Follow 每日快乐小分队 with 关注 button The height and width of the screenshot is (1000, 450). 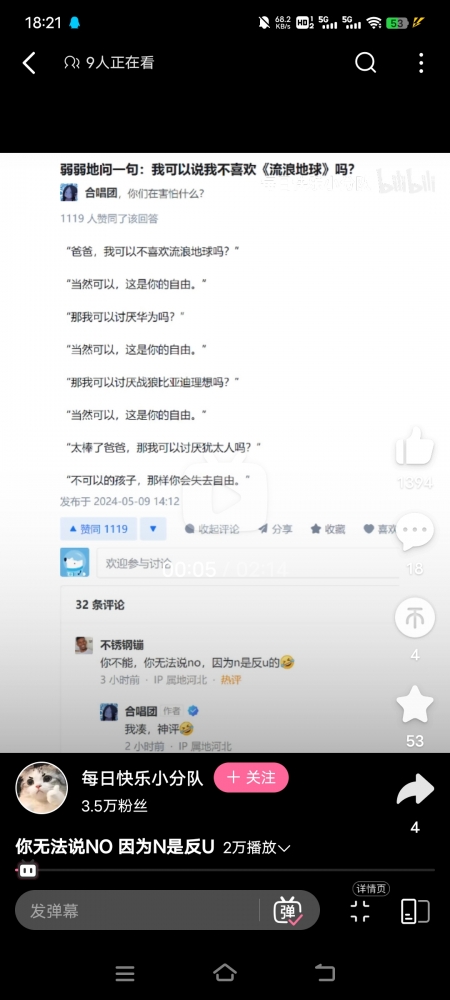pos(251,777)
